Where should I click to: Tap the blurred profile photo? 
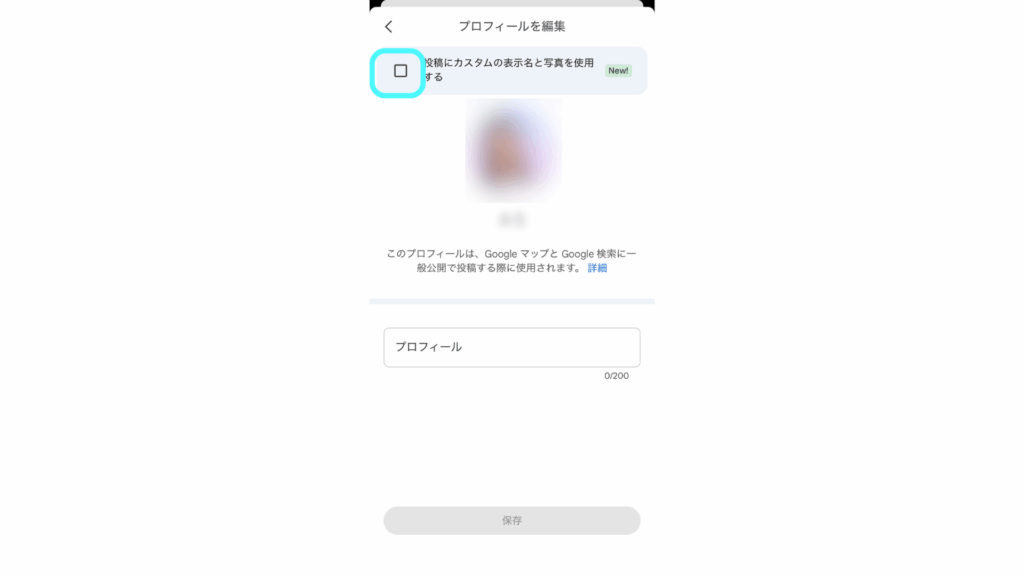click(513, 150)
